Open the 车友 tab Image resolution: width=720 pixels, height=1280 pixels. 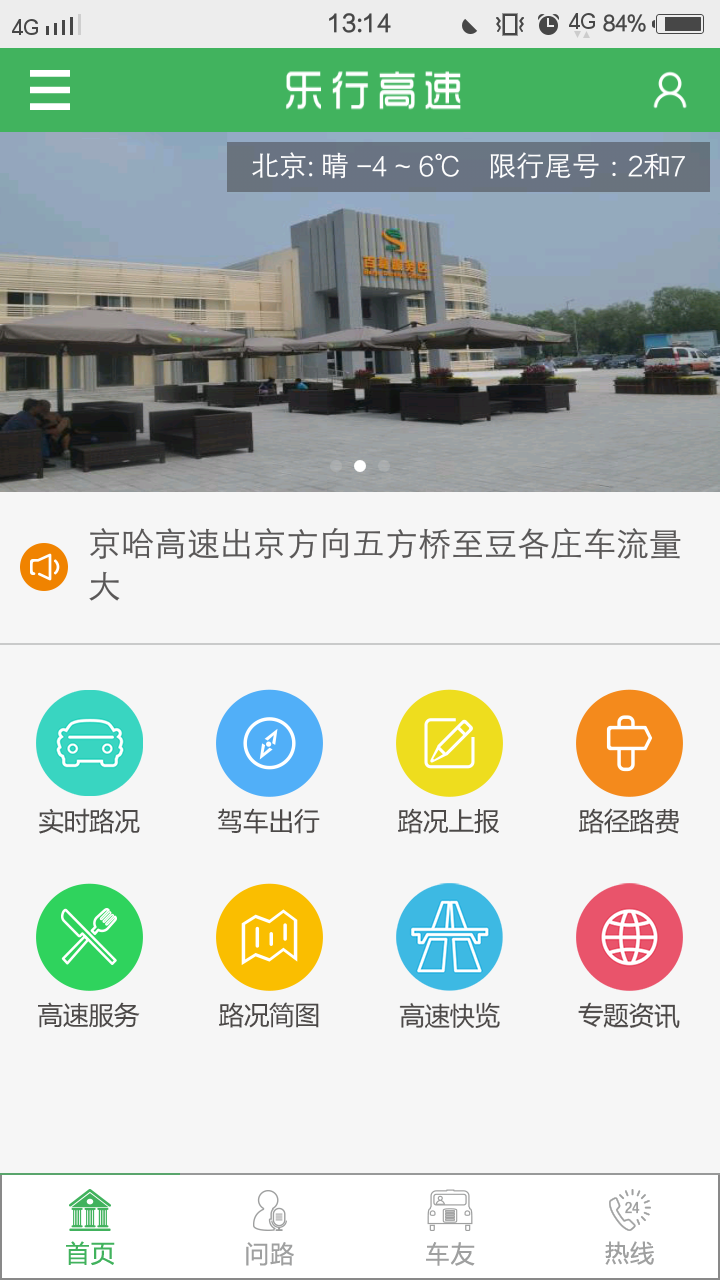pos(449,1222)
